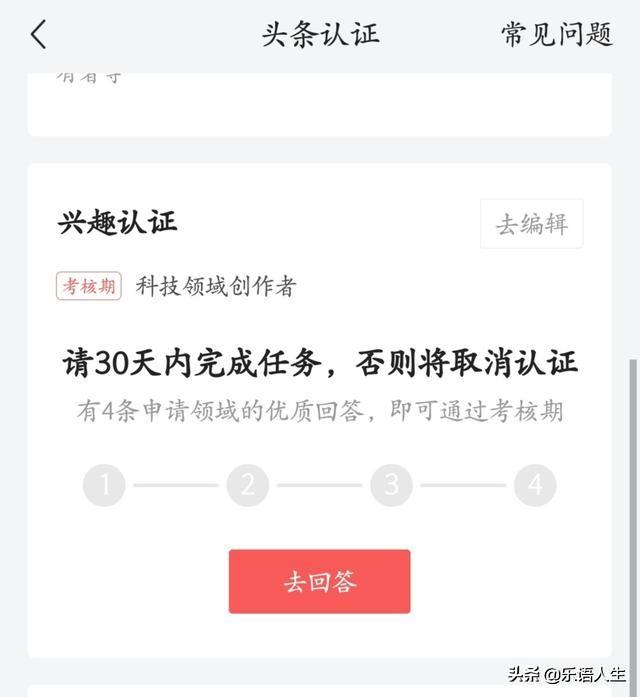640x697 pixels.
Task: Tap the red 去回答 button
Action: [x=320, y=581]
